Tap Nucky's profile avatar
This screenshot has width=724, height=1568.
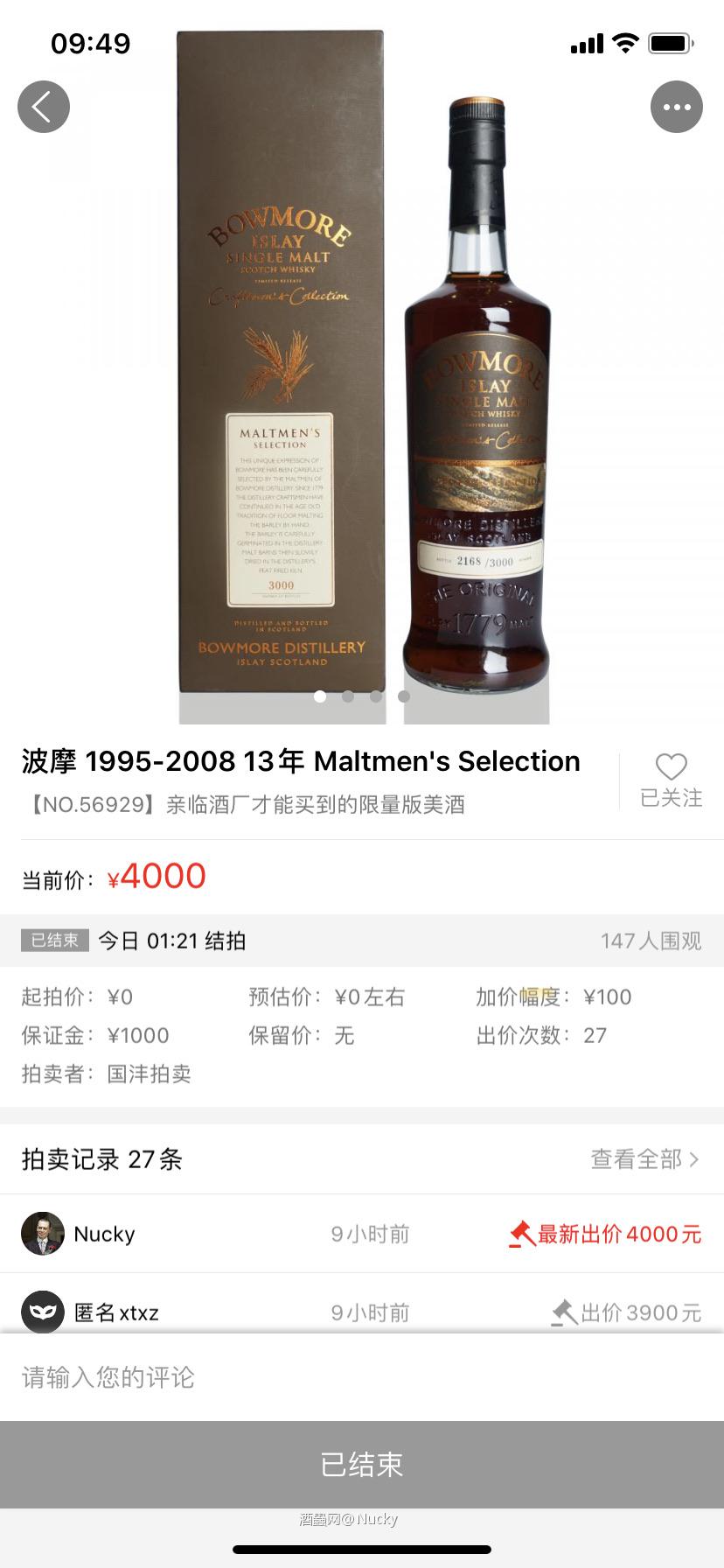42,1234
